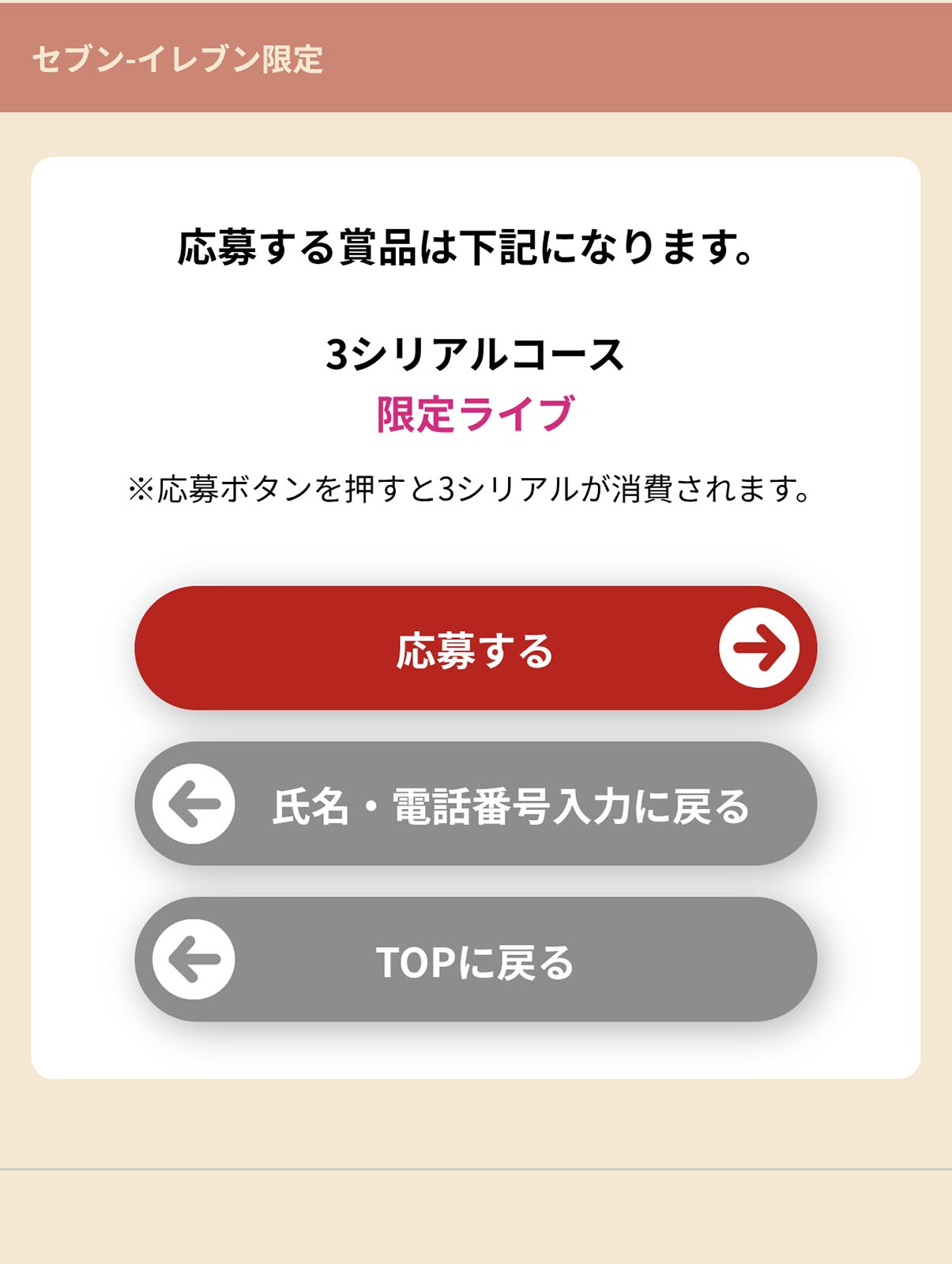Select the right-pointing arrow inside the red button

(758, 648)
